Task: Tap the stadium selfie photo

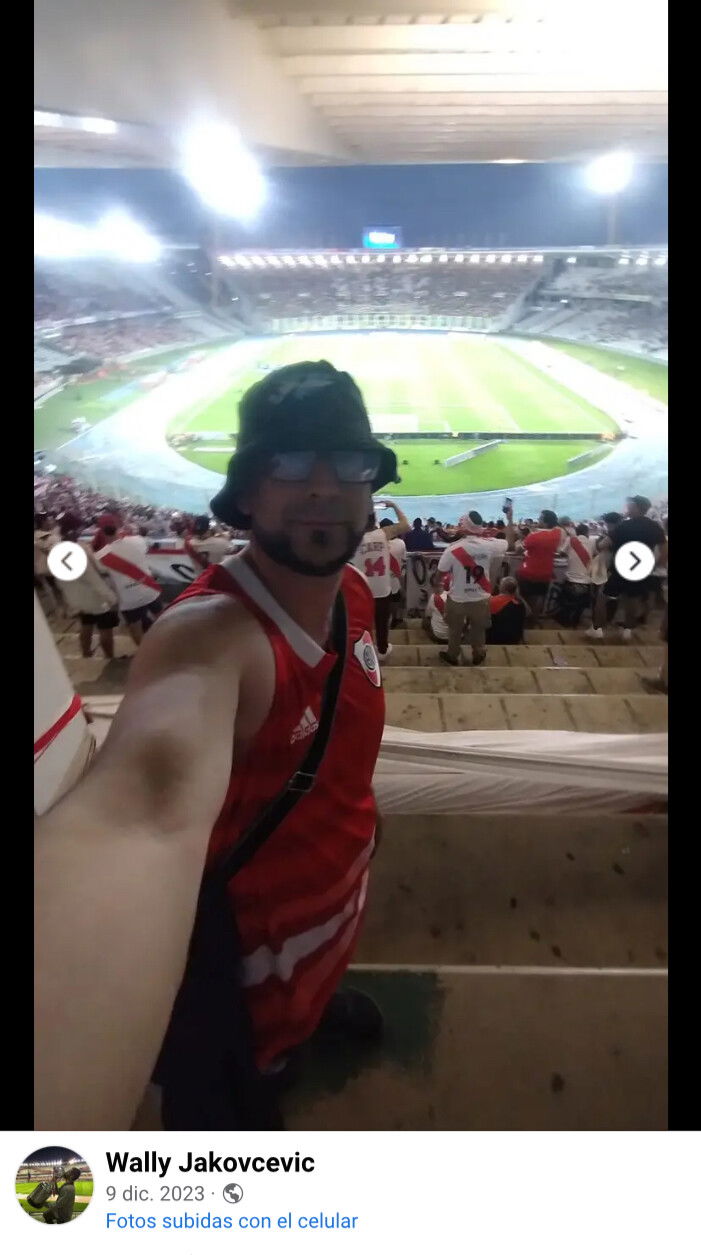Action: 350,565
